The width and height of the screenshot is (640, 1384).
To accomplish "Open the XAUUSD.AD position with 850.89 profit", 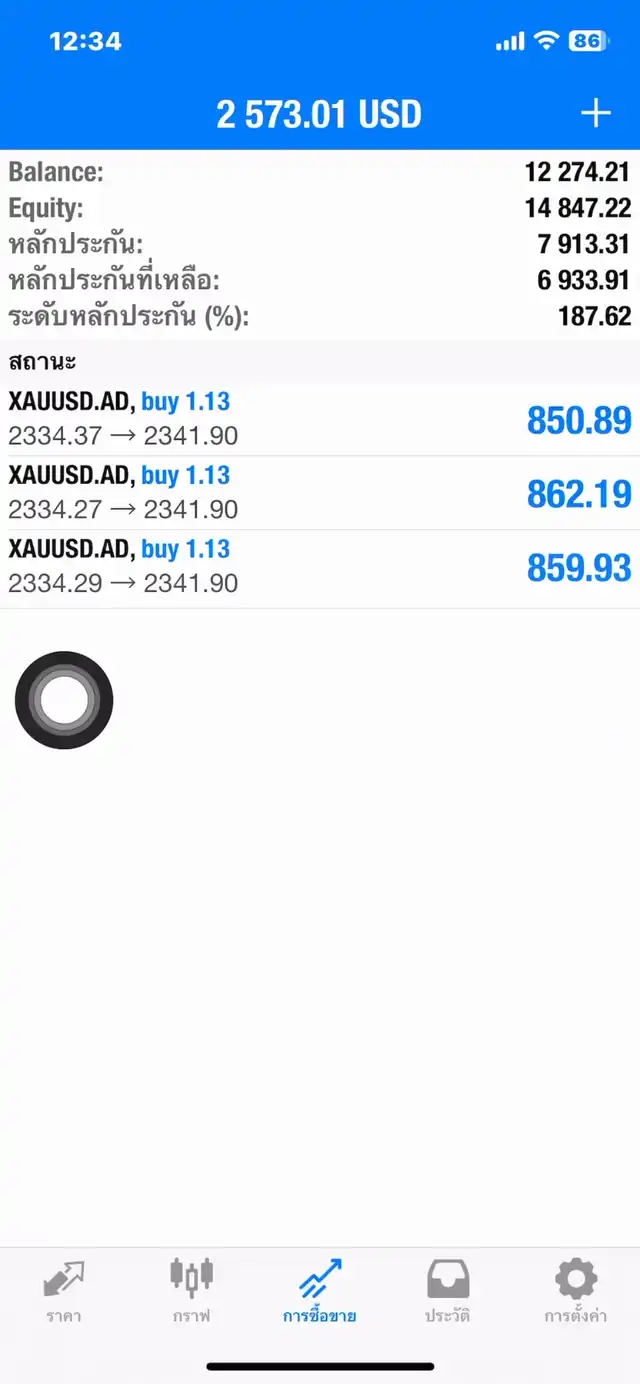I will tap(320, 420).
